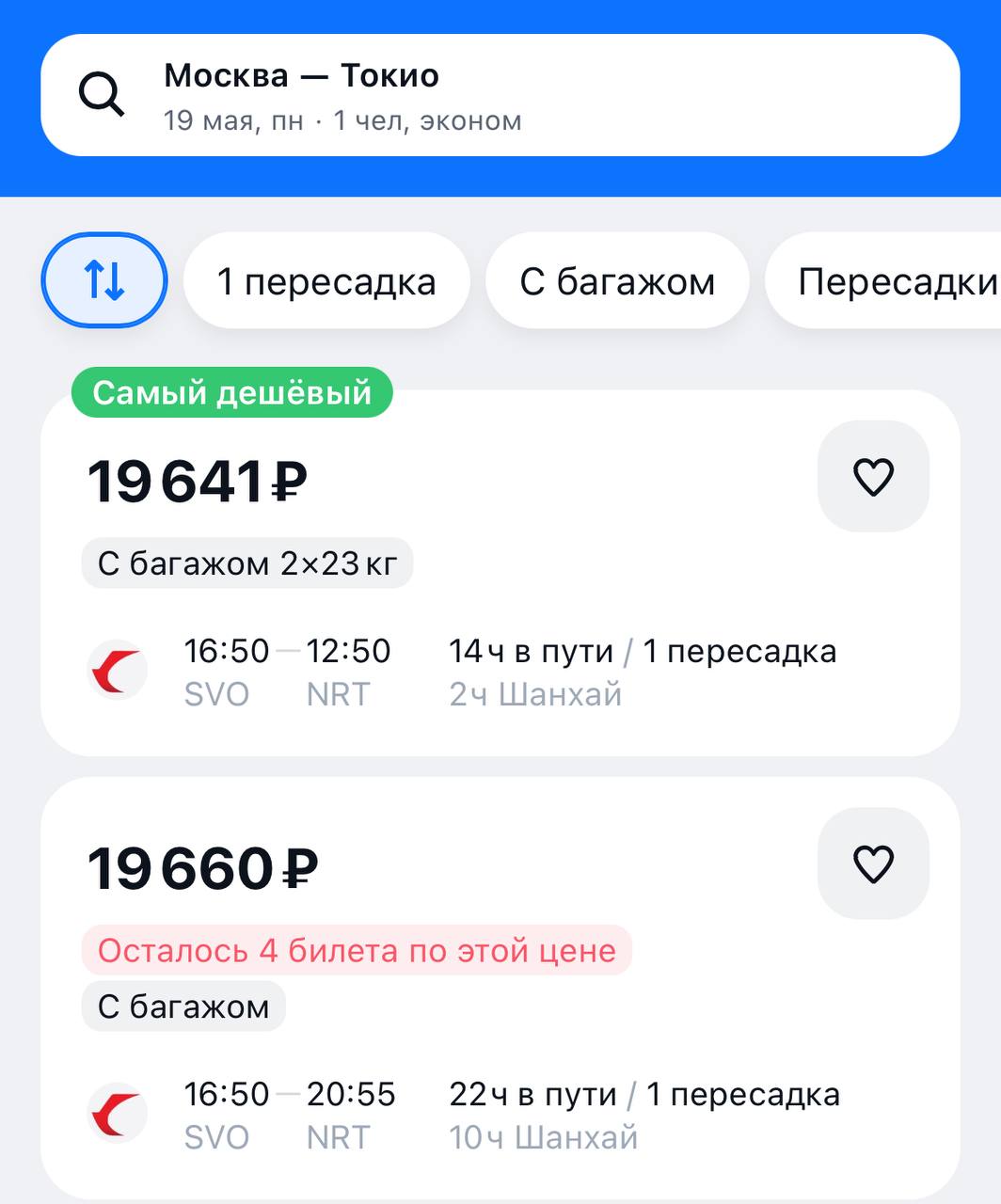Select the 1 пересадка filter chip

click(326, 281)
